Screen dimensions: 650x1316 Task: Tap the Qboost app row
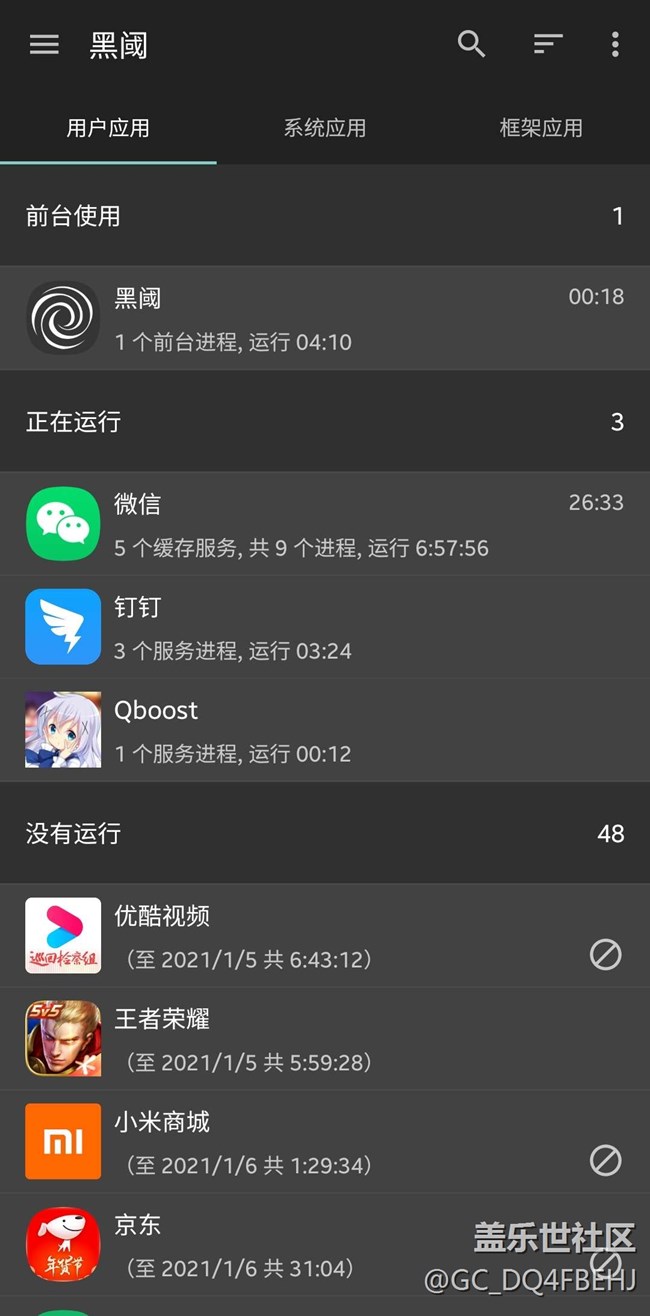point(325,730)
